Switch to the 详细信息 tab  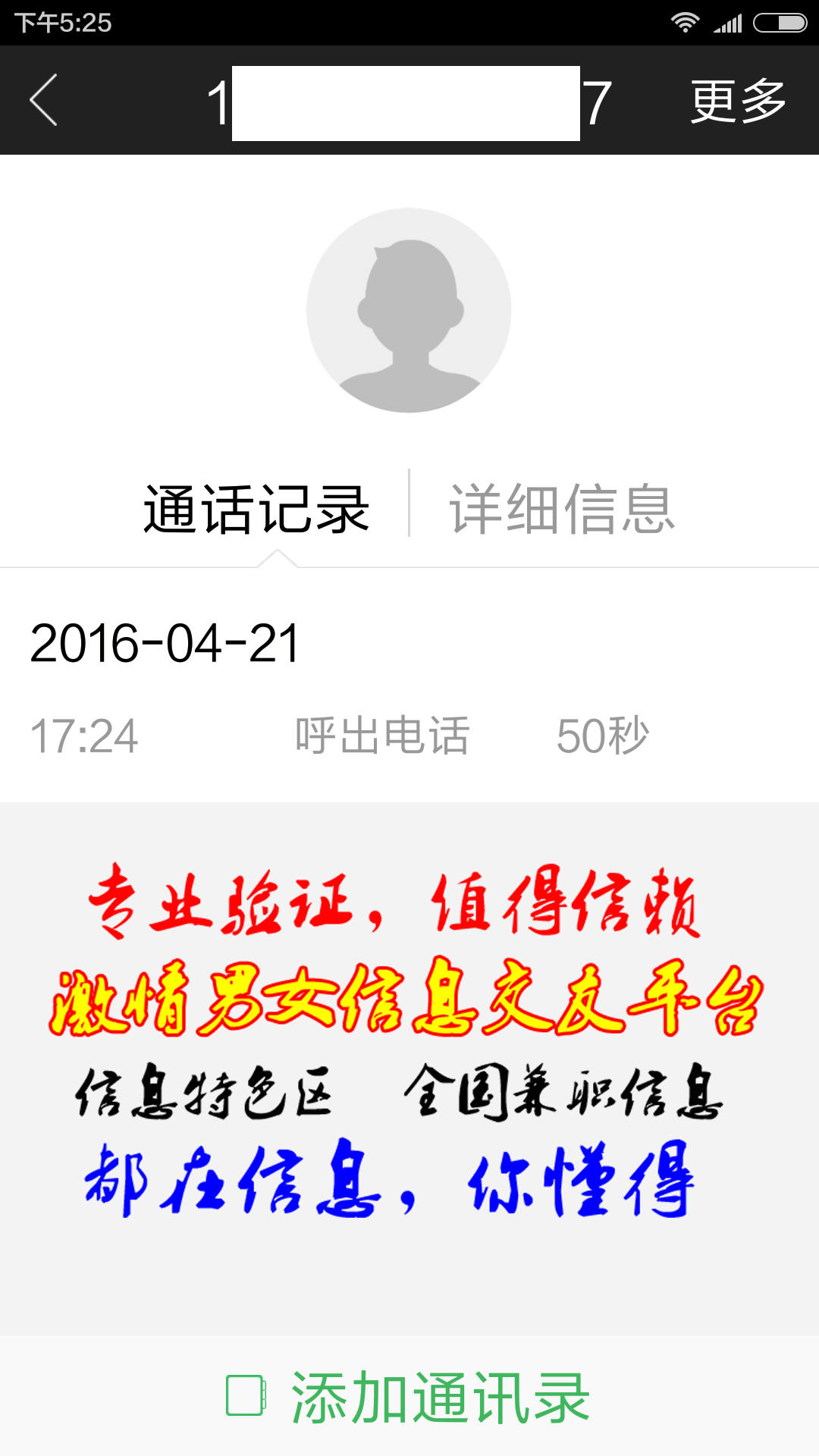pyautogui.click(x=562, y=510)
